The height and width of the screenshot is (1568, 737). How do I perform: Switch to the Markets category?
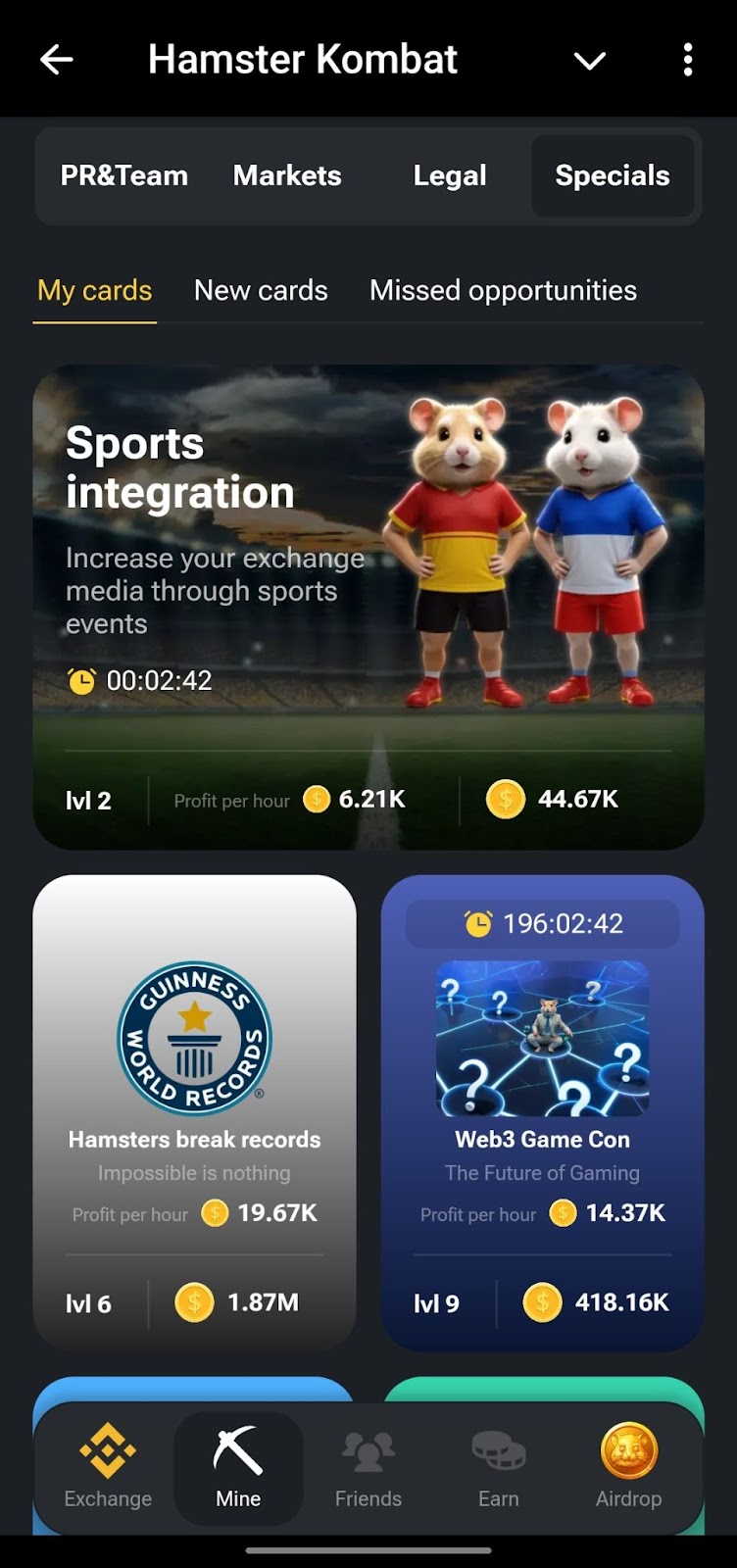click(287, 175)
